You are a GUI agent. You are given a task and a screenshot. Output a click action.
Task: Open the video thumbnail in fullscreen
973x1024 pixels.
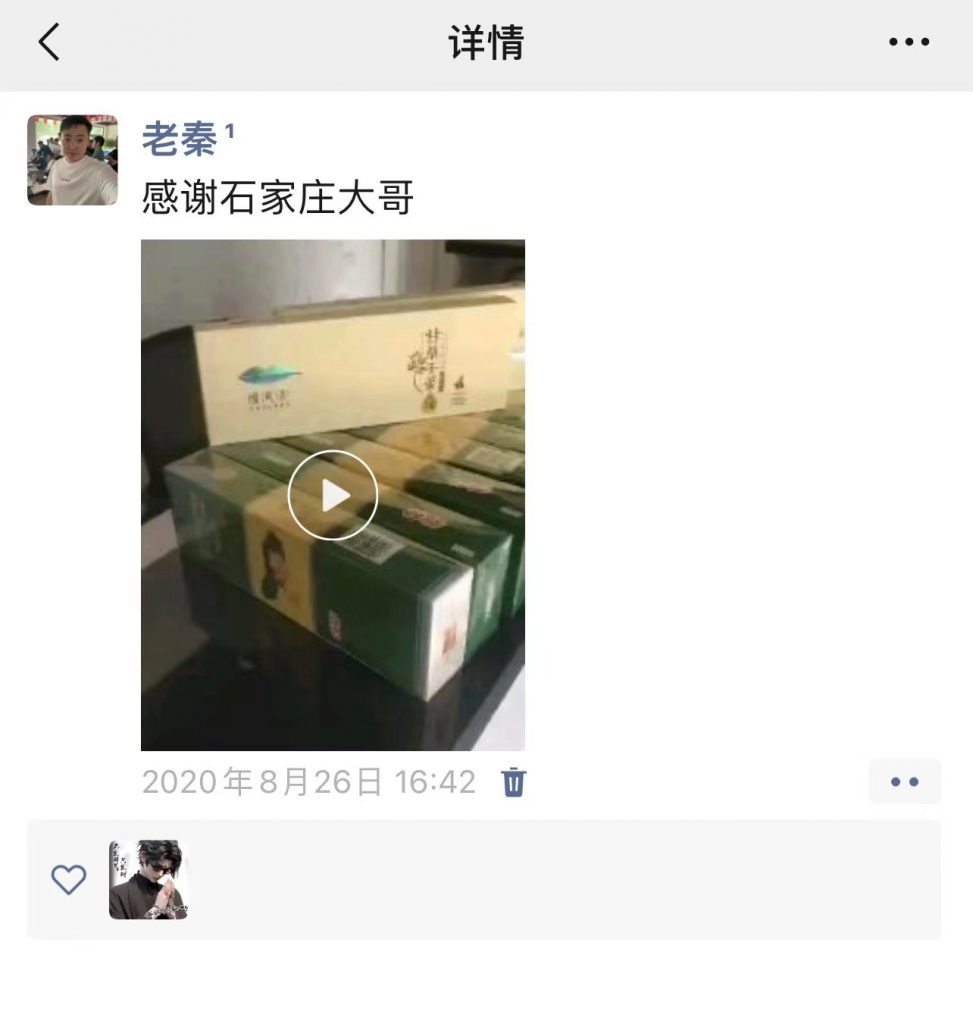(333, 494)
